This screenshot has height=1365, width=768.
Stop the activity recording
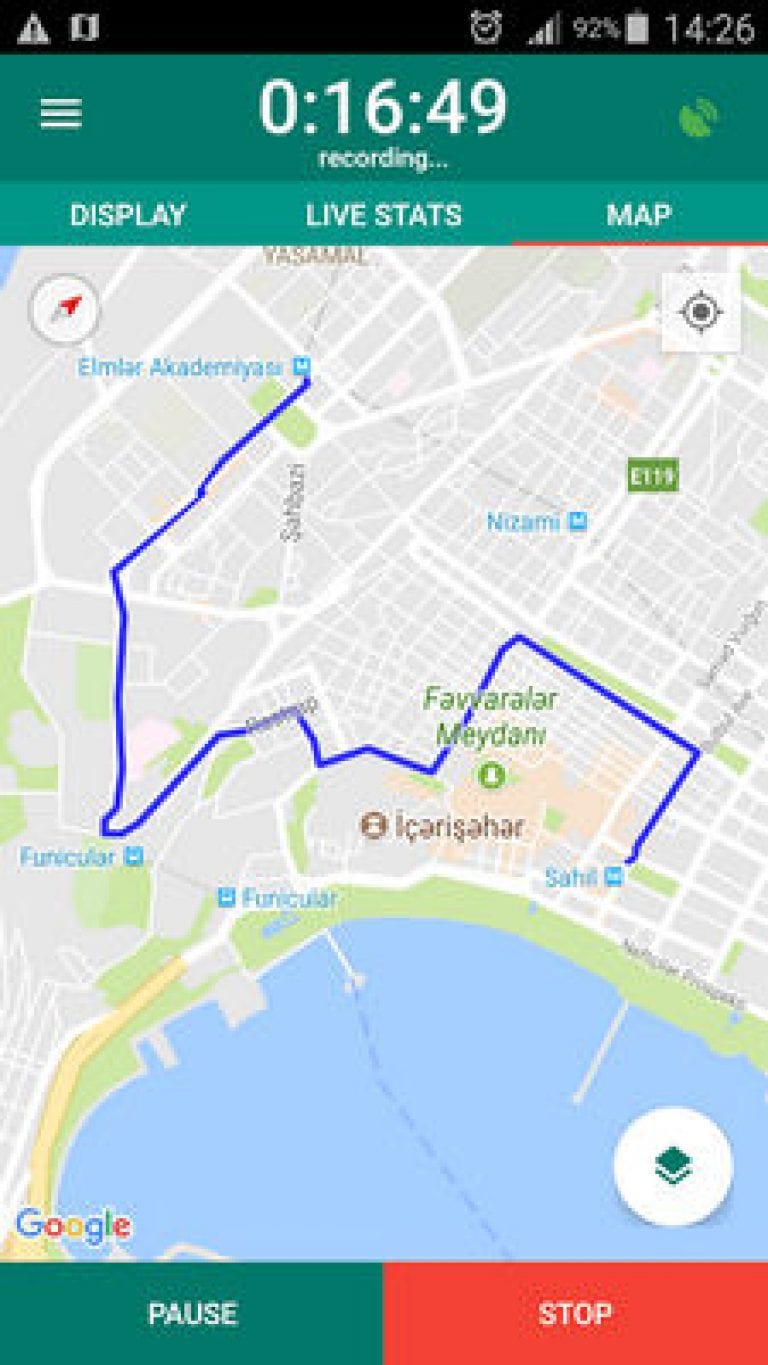coord(576,1312)
